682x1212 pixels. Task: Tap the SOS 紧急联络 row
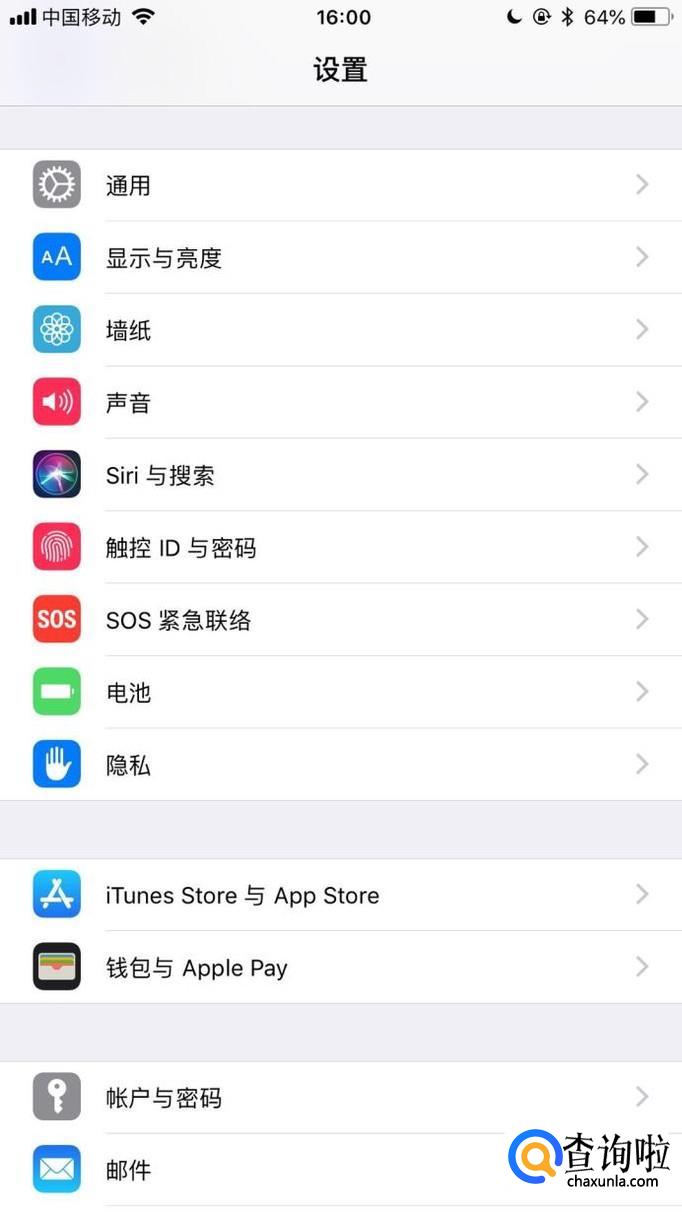pos(340,620)
